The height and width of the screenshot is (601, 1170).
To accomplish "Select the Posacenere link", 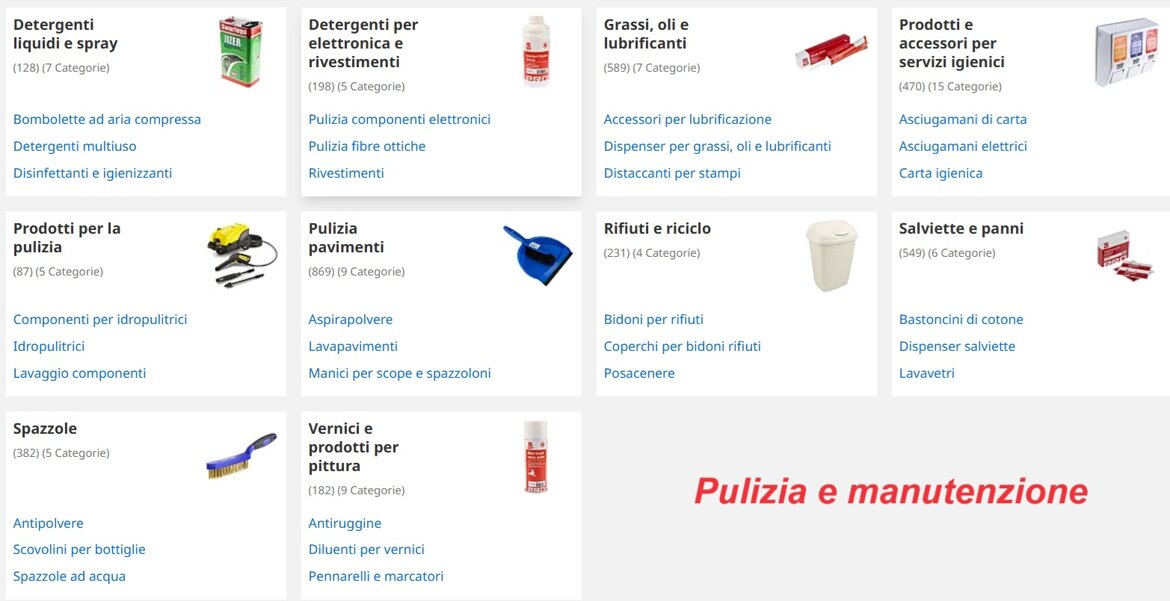I will point(639,373).
